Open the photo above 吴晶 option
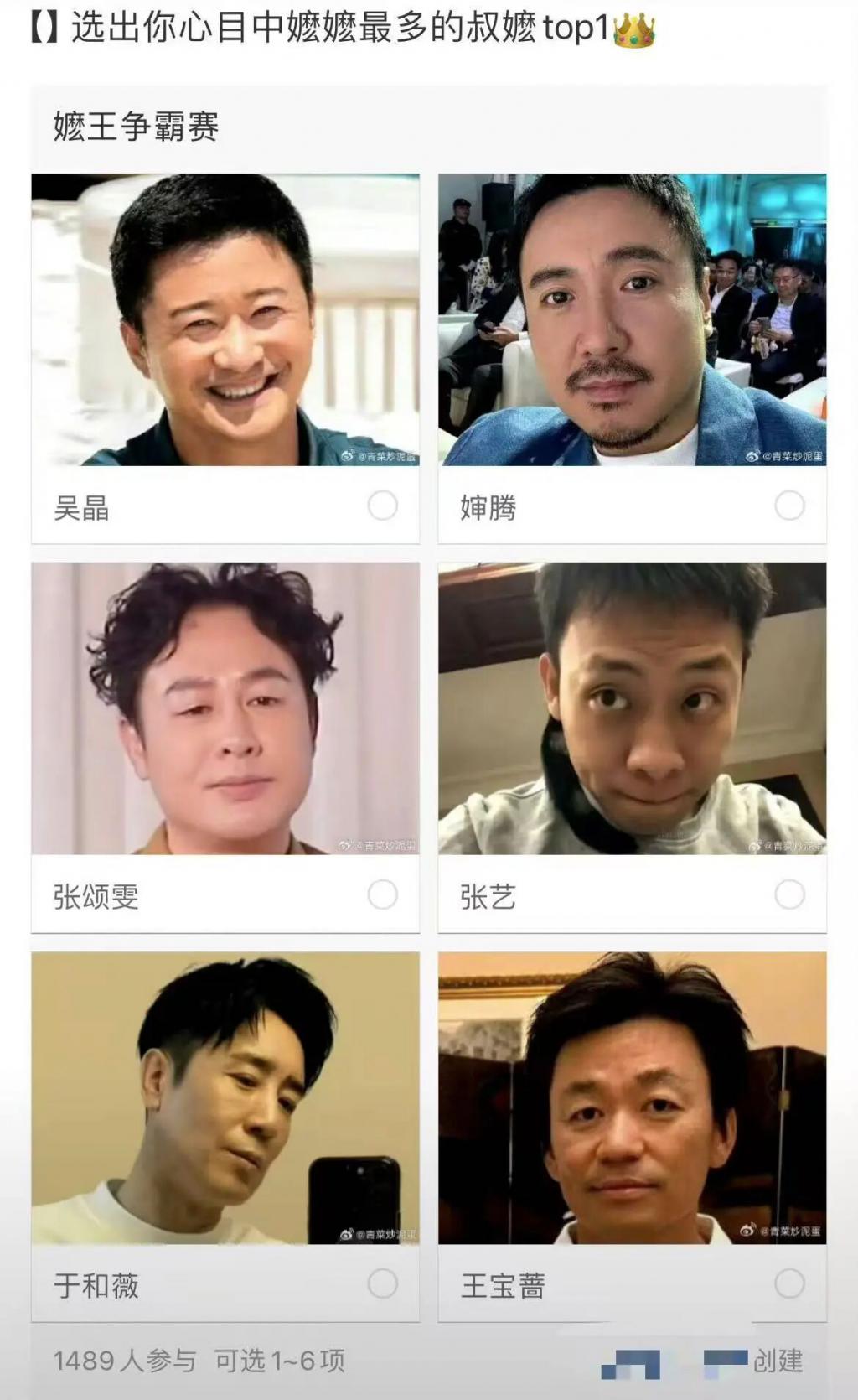Screen dimensions: 858x1400 tap(225, 319)
